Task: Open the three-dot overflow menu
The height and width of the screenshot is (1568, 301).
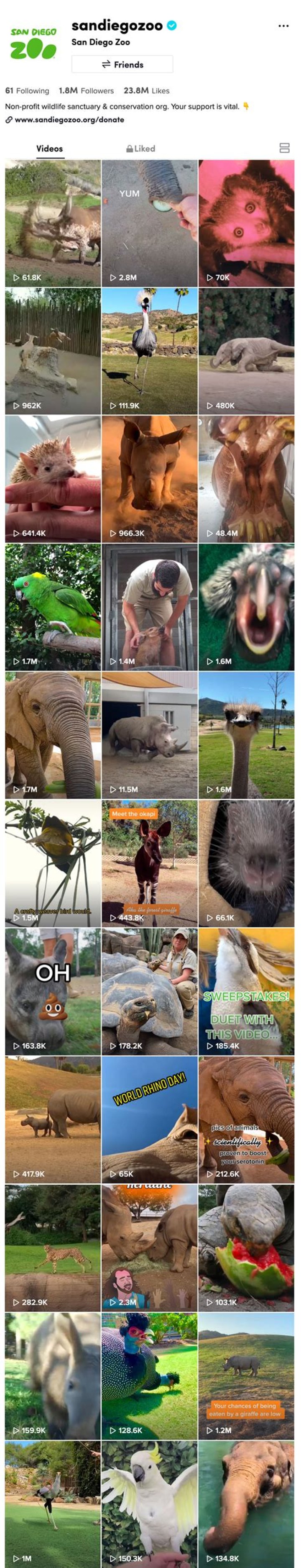Action: pyautogui.click(x=283, y=26)
